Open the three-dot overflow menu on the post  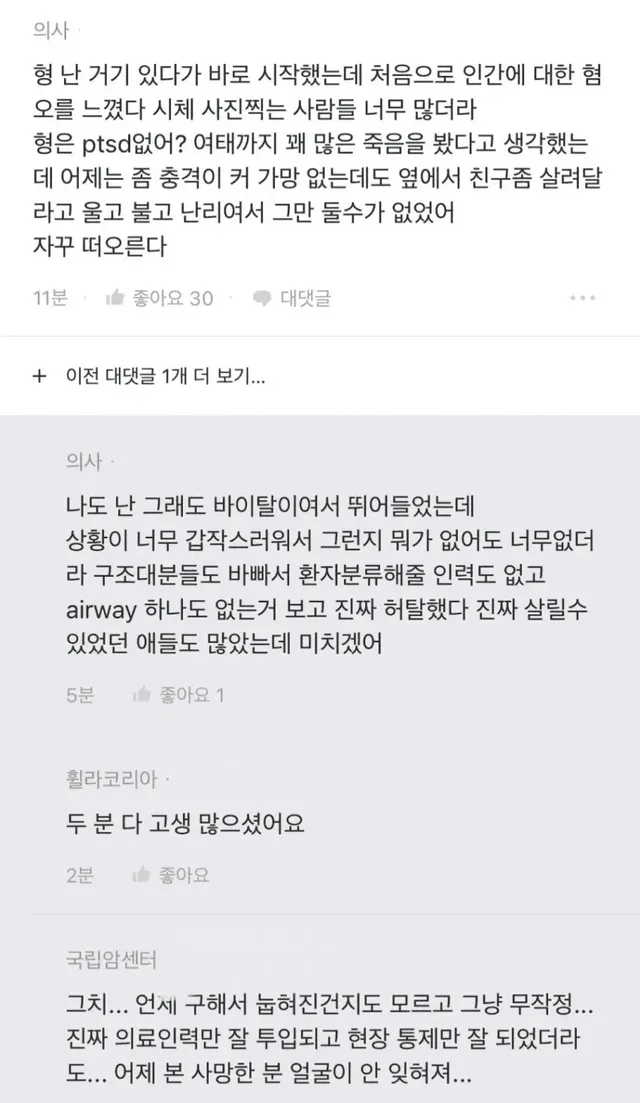point(583,298)
